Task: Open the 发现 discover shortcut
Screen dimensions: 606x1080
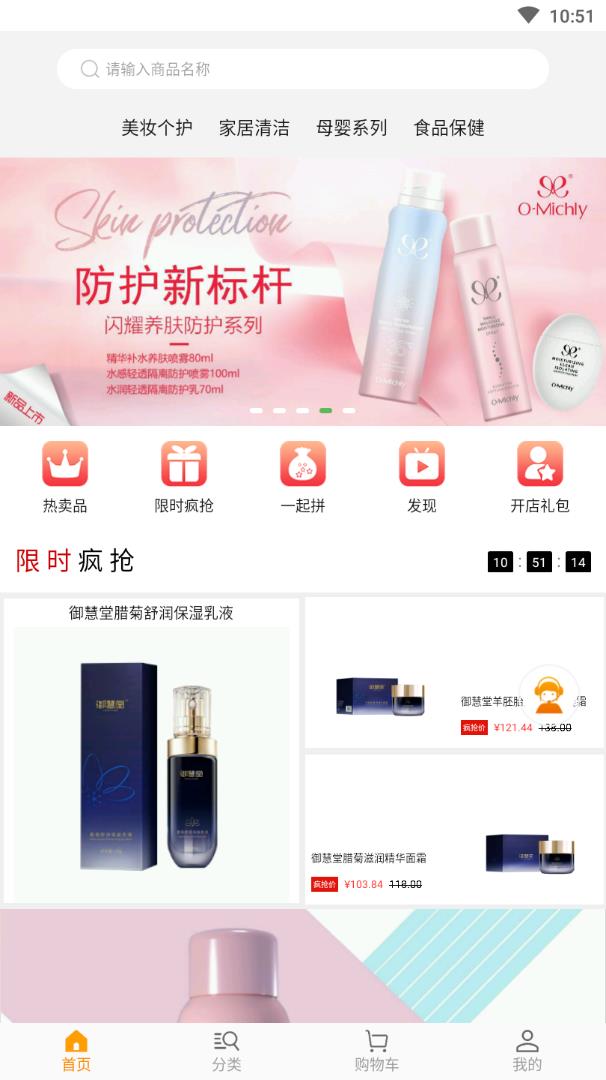Action: (x=422, y=477)
